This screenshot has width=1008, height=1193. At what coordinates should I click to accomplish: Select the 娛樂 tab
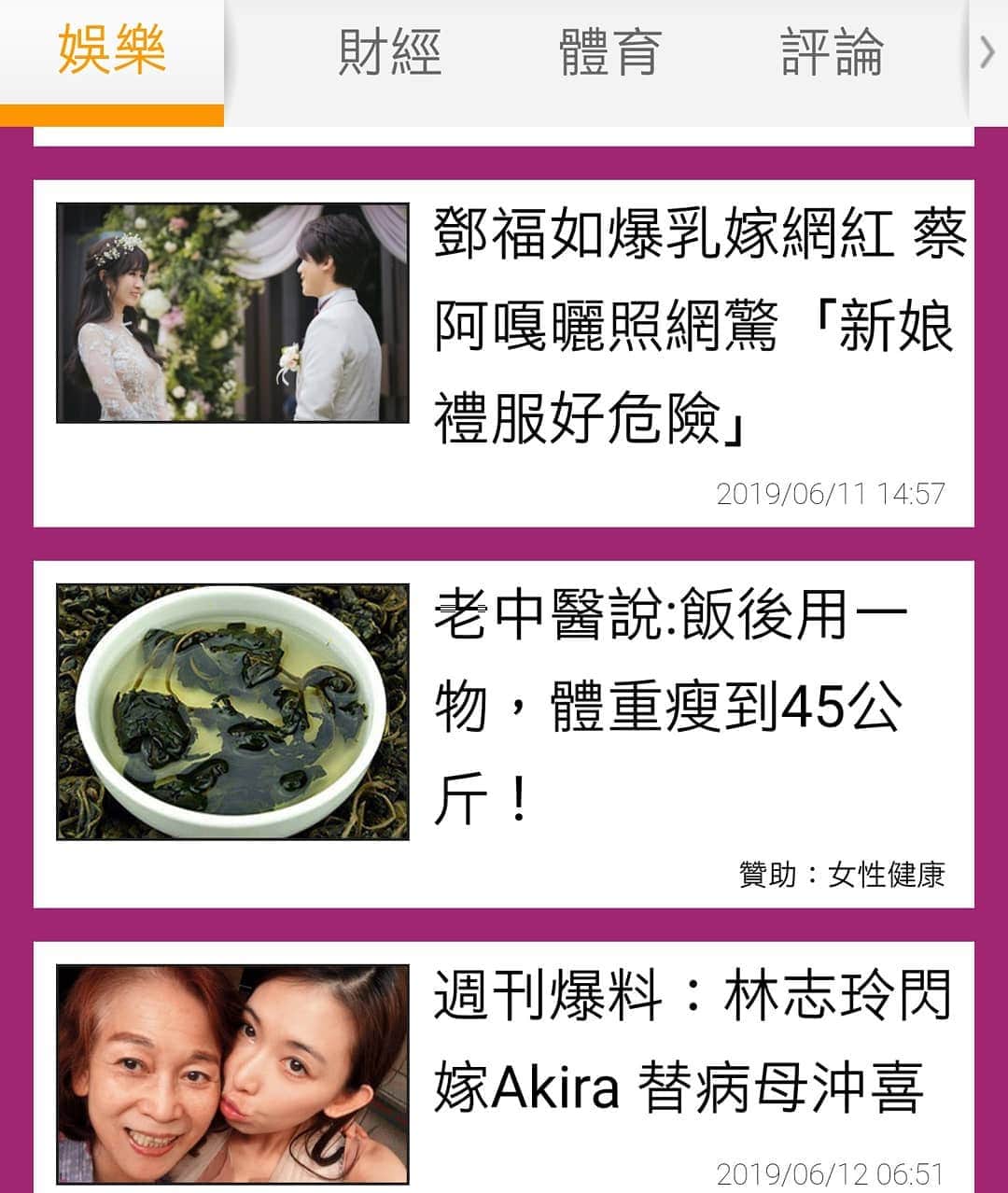coord(112,50)
